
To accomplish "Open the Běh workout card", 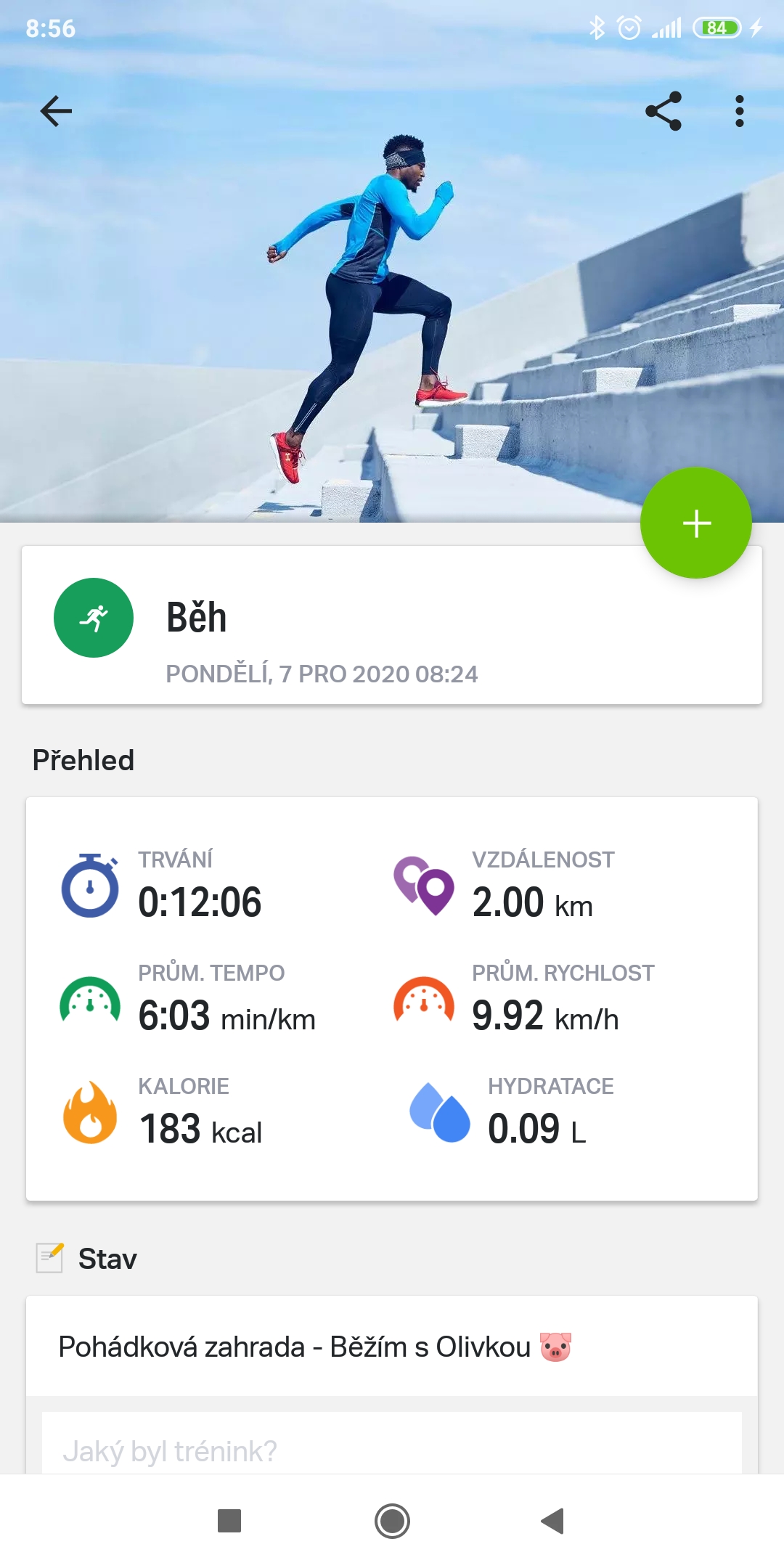I will pos(392,625).
